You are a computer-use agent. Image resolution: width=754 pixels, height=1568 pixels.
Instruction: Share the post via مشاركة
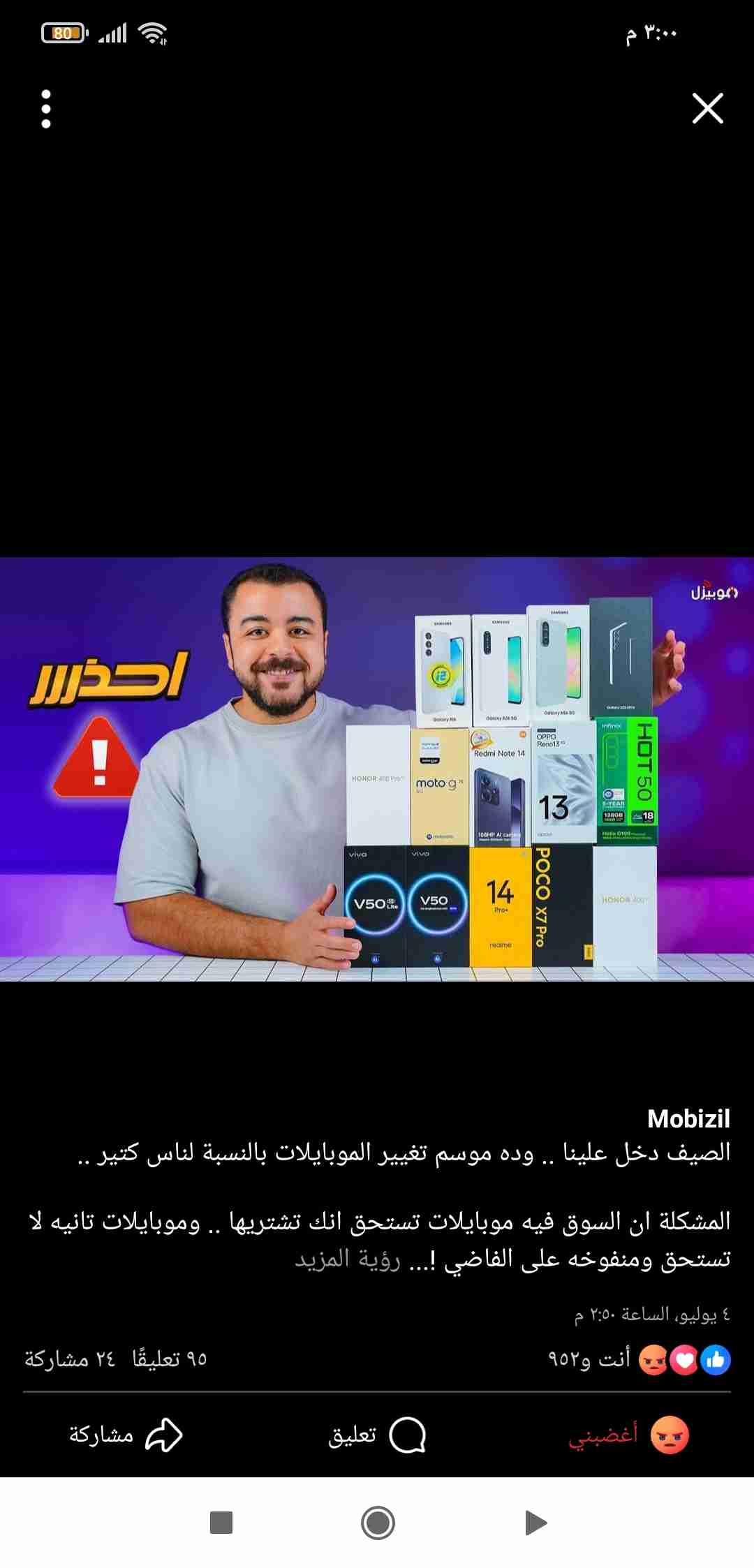pos(126,1435)
